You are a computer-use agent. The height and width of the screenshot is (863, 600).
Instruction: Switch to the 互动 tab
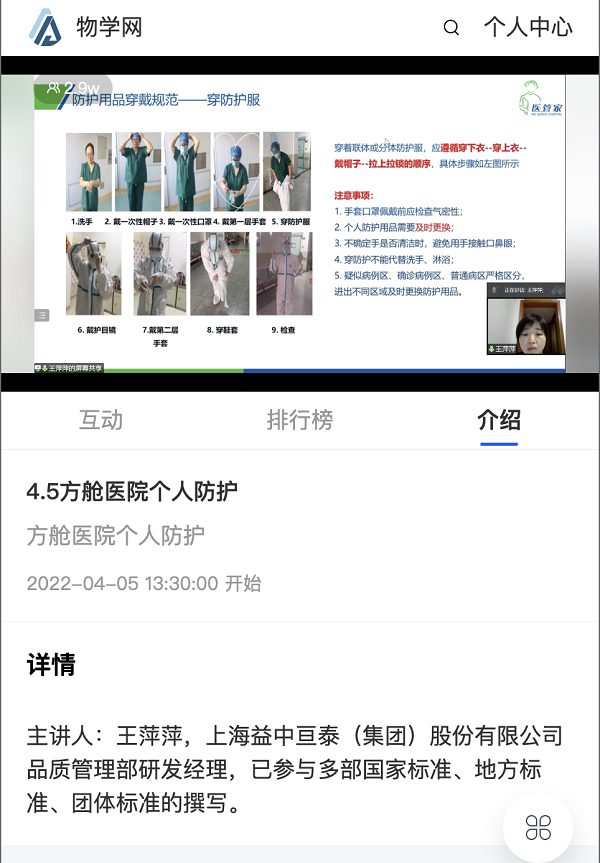(x=101, y=420)
